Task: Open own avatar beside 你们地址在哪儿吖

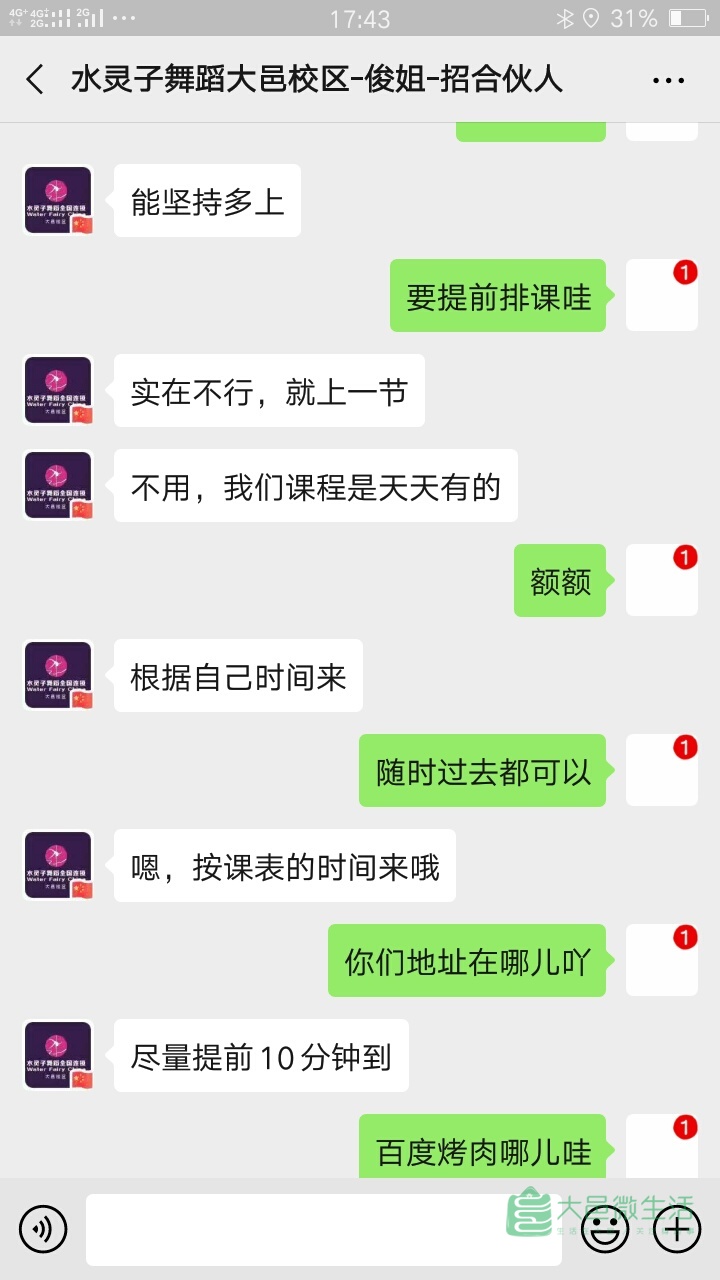Action: 661,961
